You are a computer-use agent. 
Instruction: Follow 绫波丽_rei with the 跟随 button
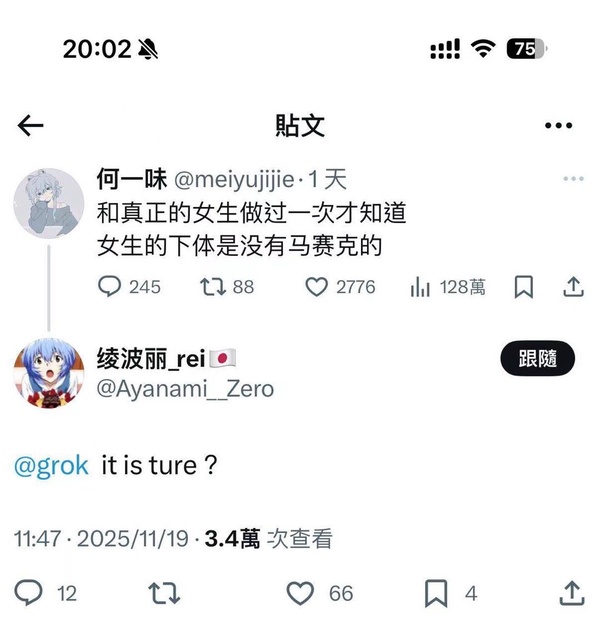[538, 359]
